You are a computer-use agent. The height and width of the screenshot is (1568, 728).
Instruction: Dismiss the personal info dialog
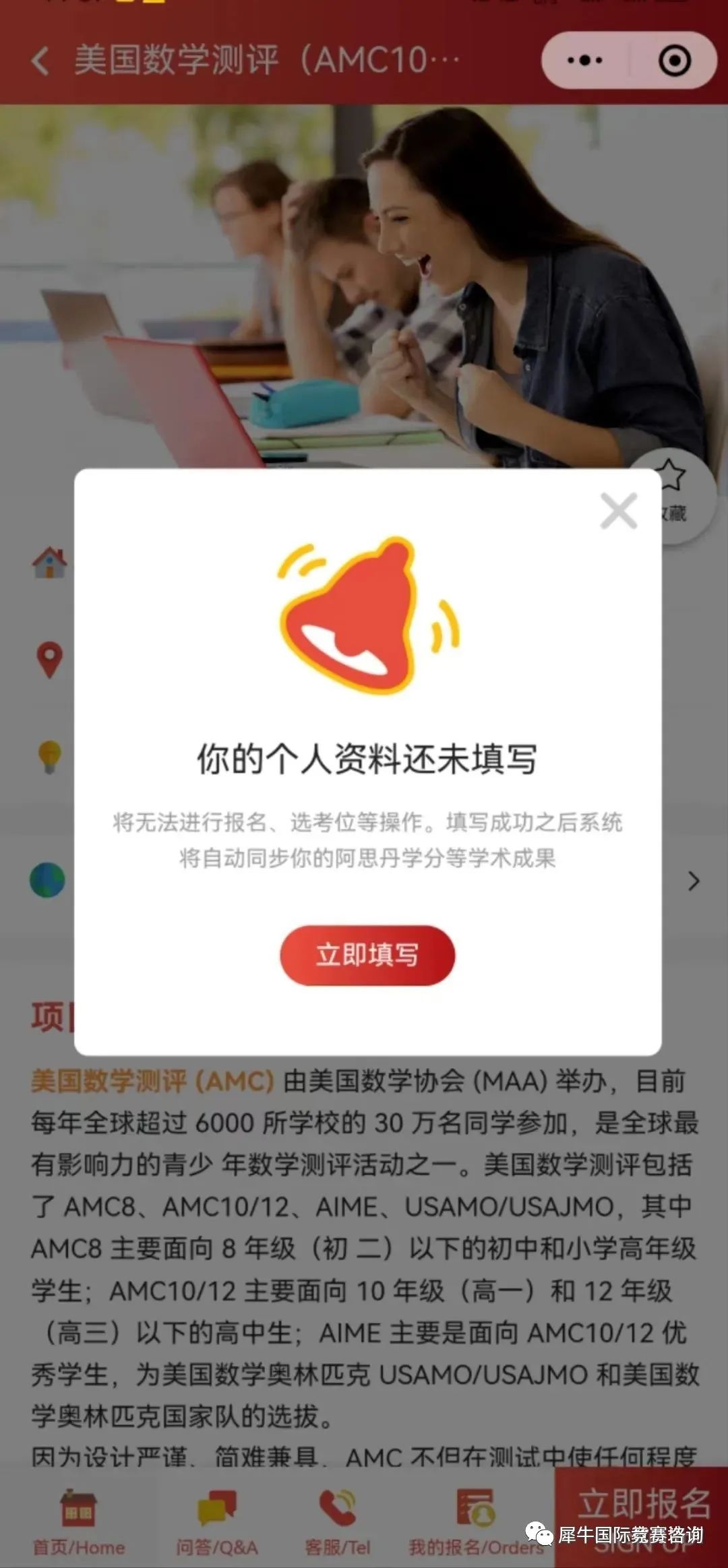click(x=618, y=511)
